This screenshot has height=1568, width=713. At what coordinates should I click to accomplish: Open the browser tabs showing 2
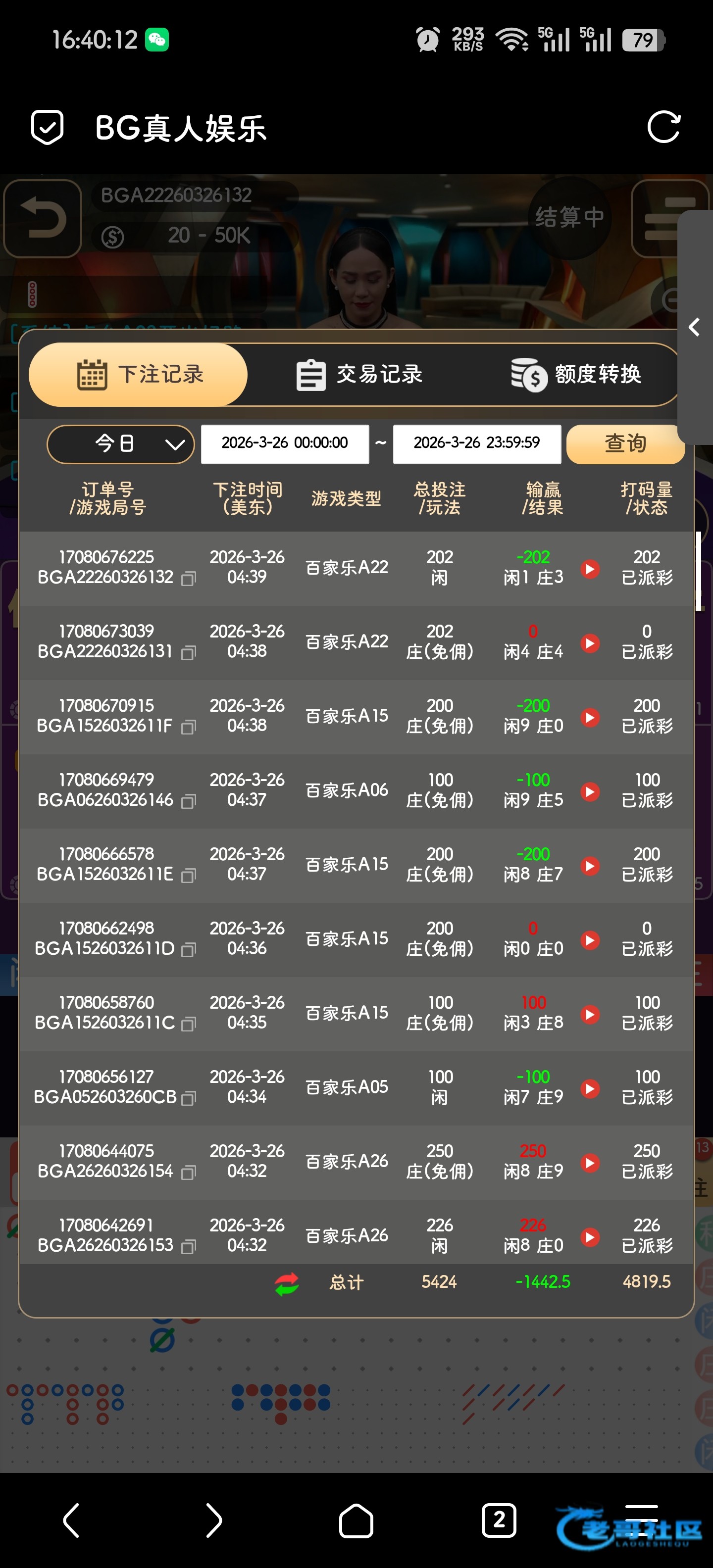[499, 1520]
